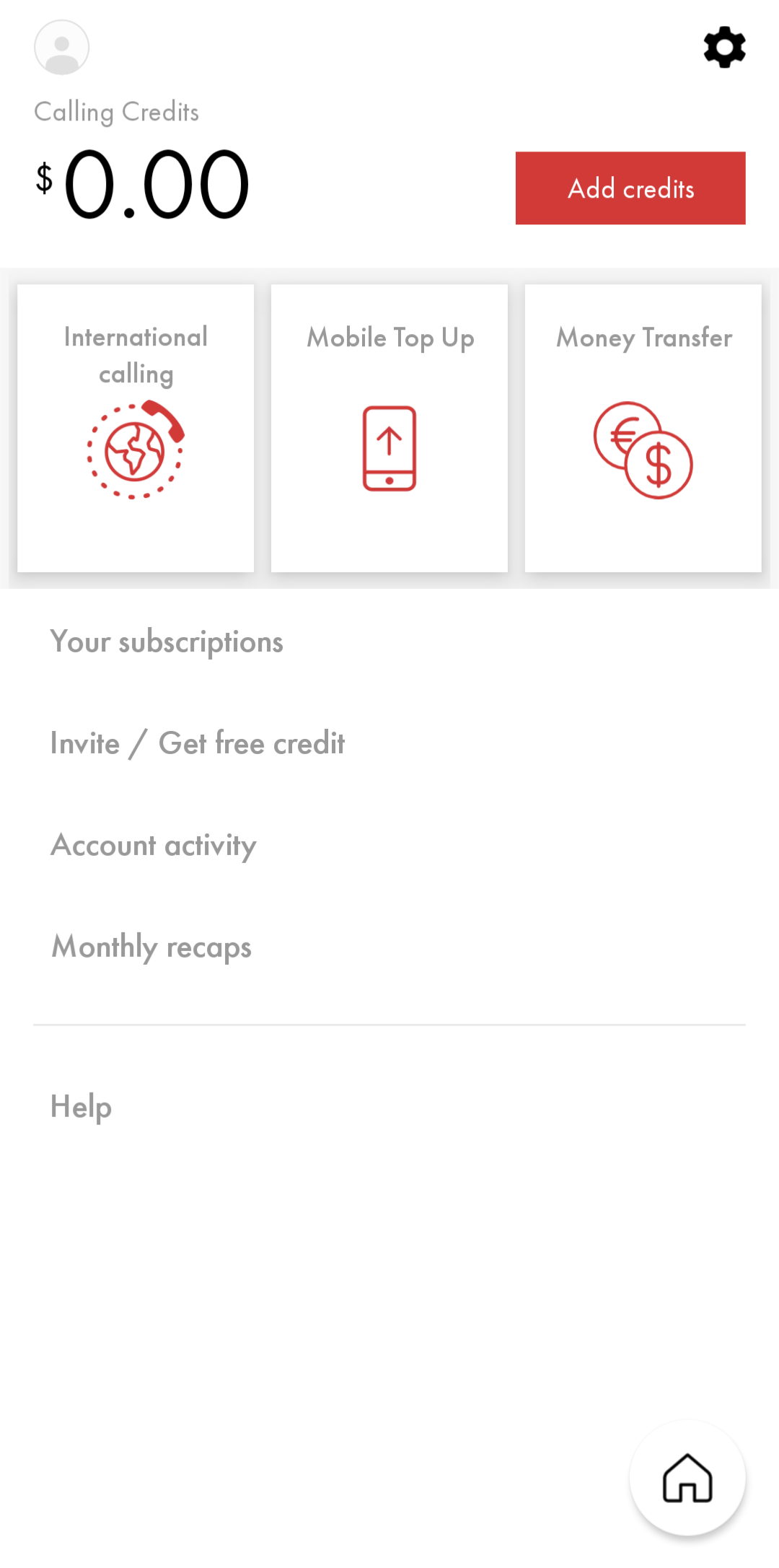779x1568 pixels.
Task: Open the International calling card
Action: (136, 428)
